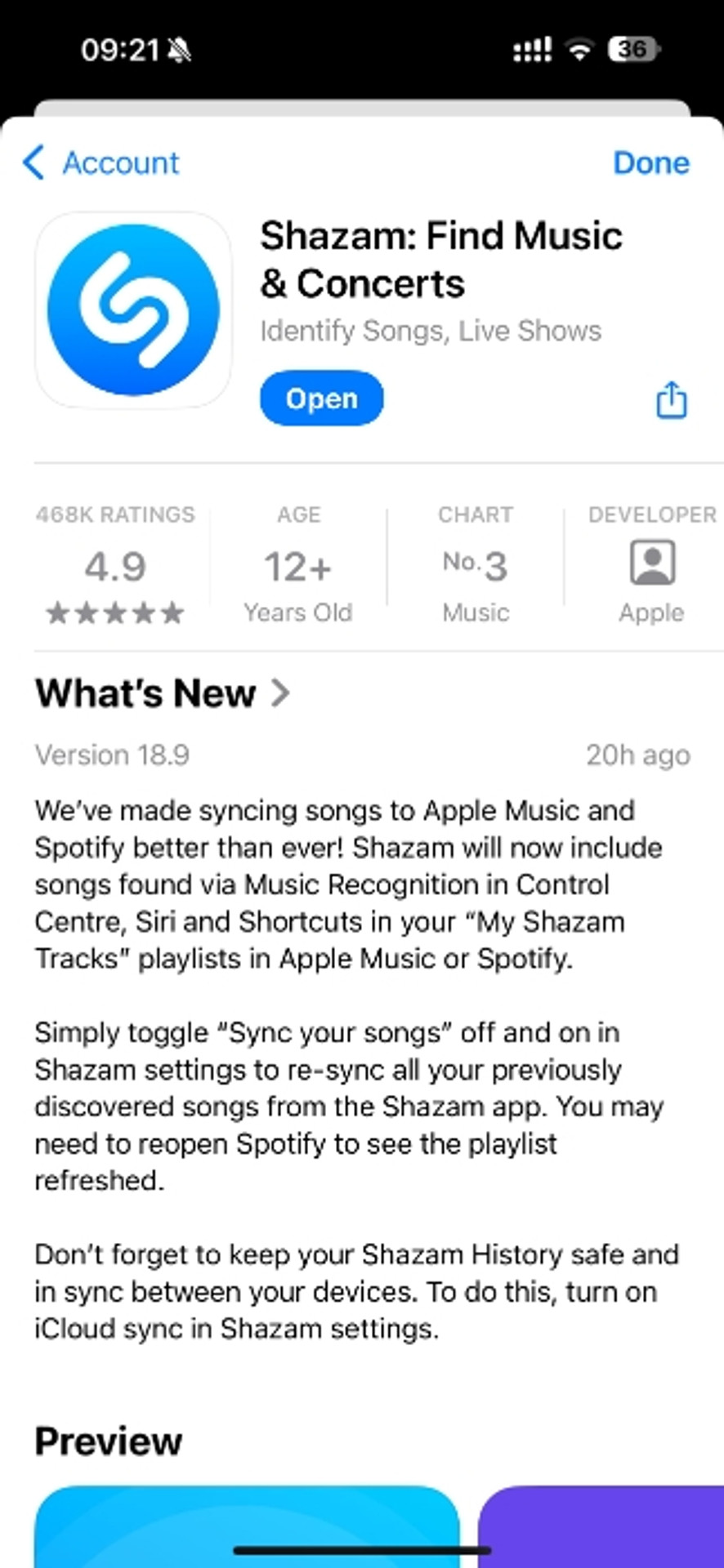Open the Shazam app
Screen dimensions: 724x1568
(x=321, y=399)
